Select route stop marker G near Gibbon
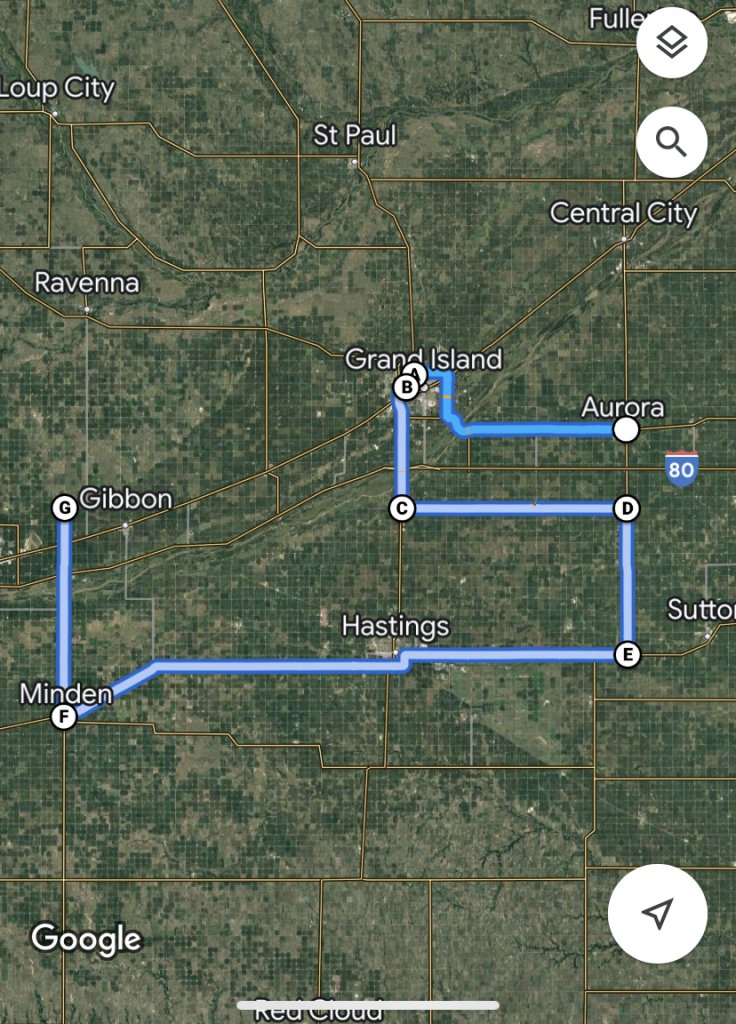736x1024 pixels. (x=64, y=508)
